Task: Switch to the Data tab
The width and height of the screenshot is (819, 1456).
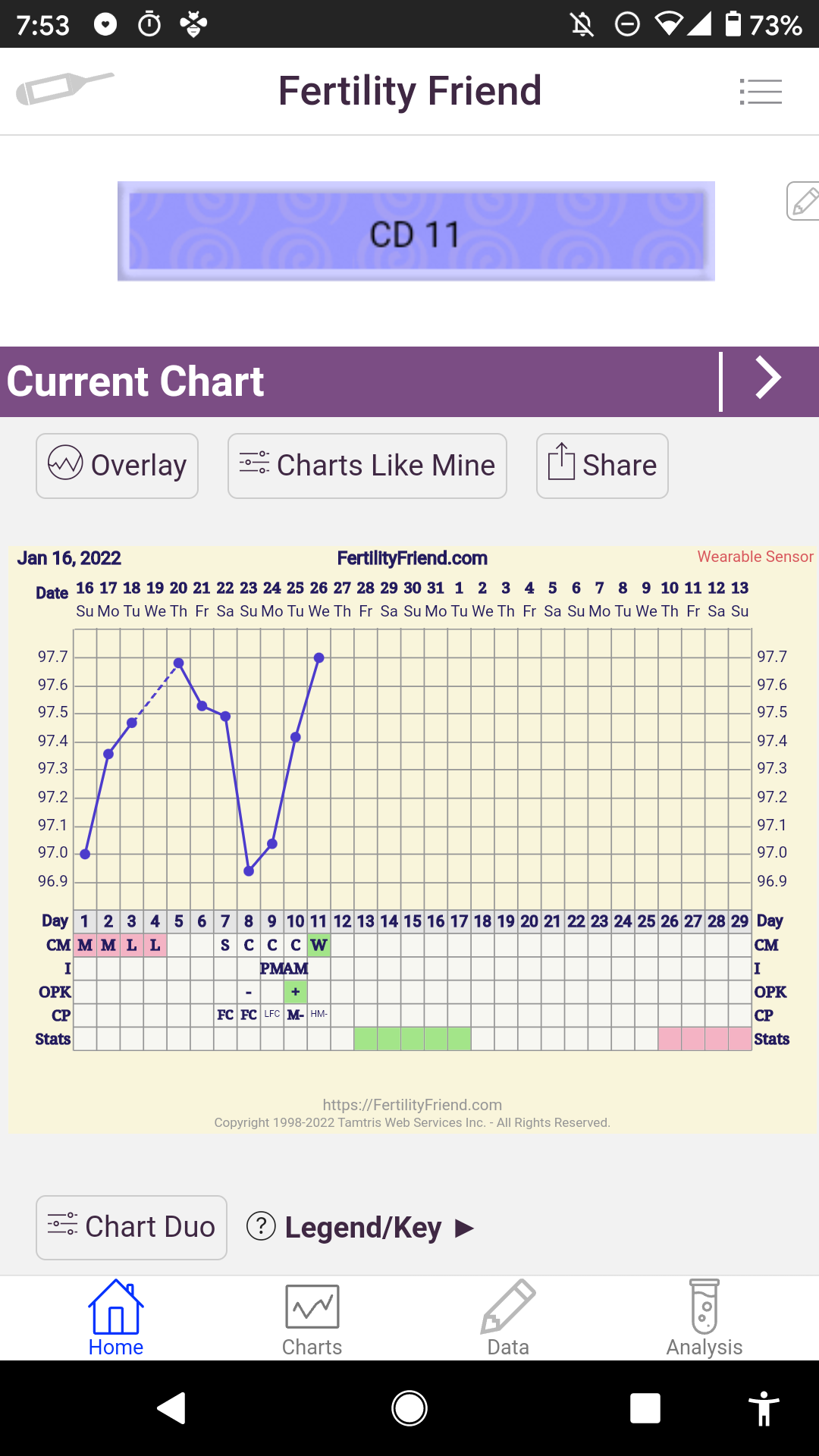Action: (x=508, y=1319)
